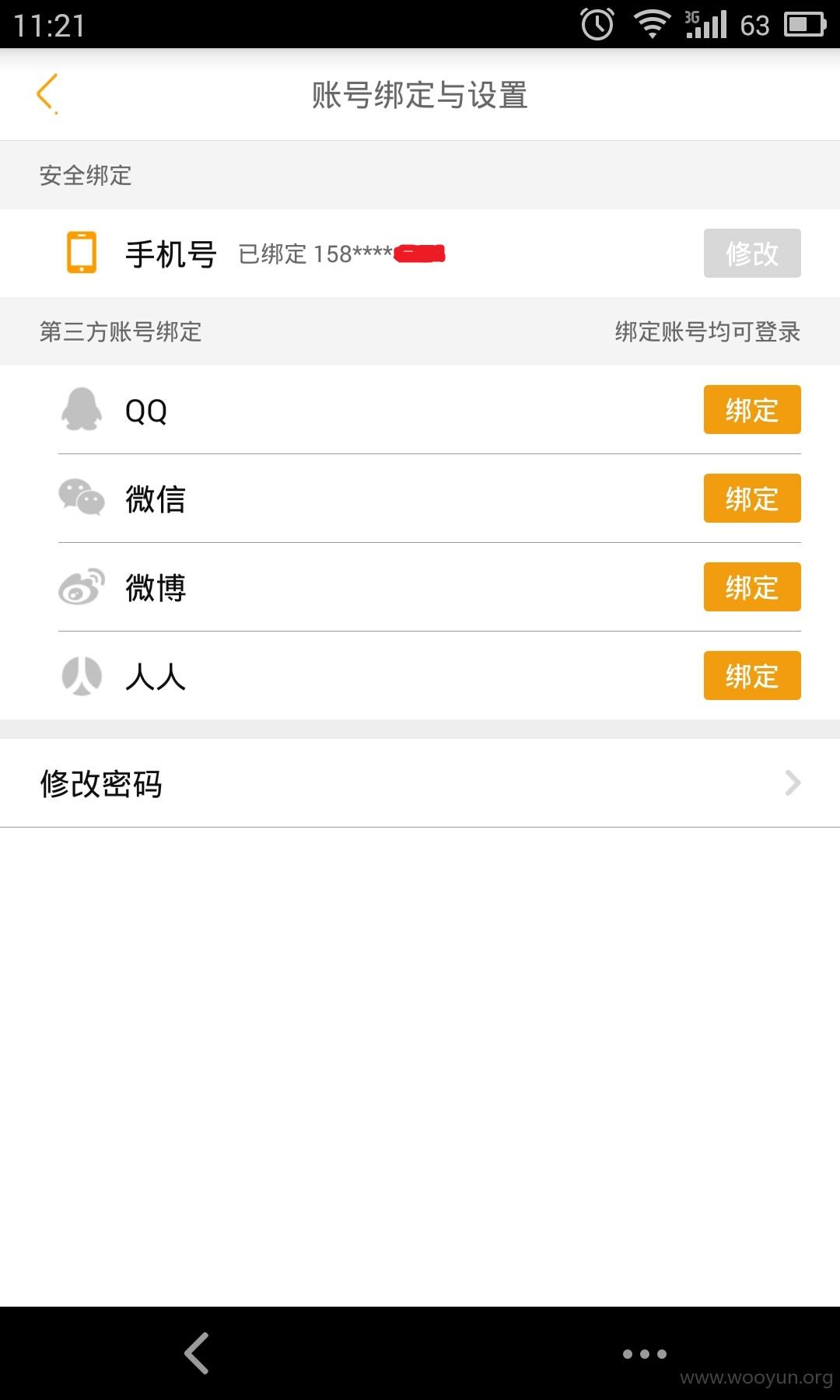The image size is (840, 1400).
Task: Bind the 微博 account
Action: coord(752,587)
